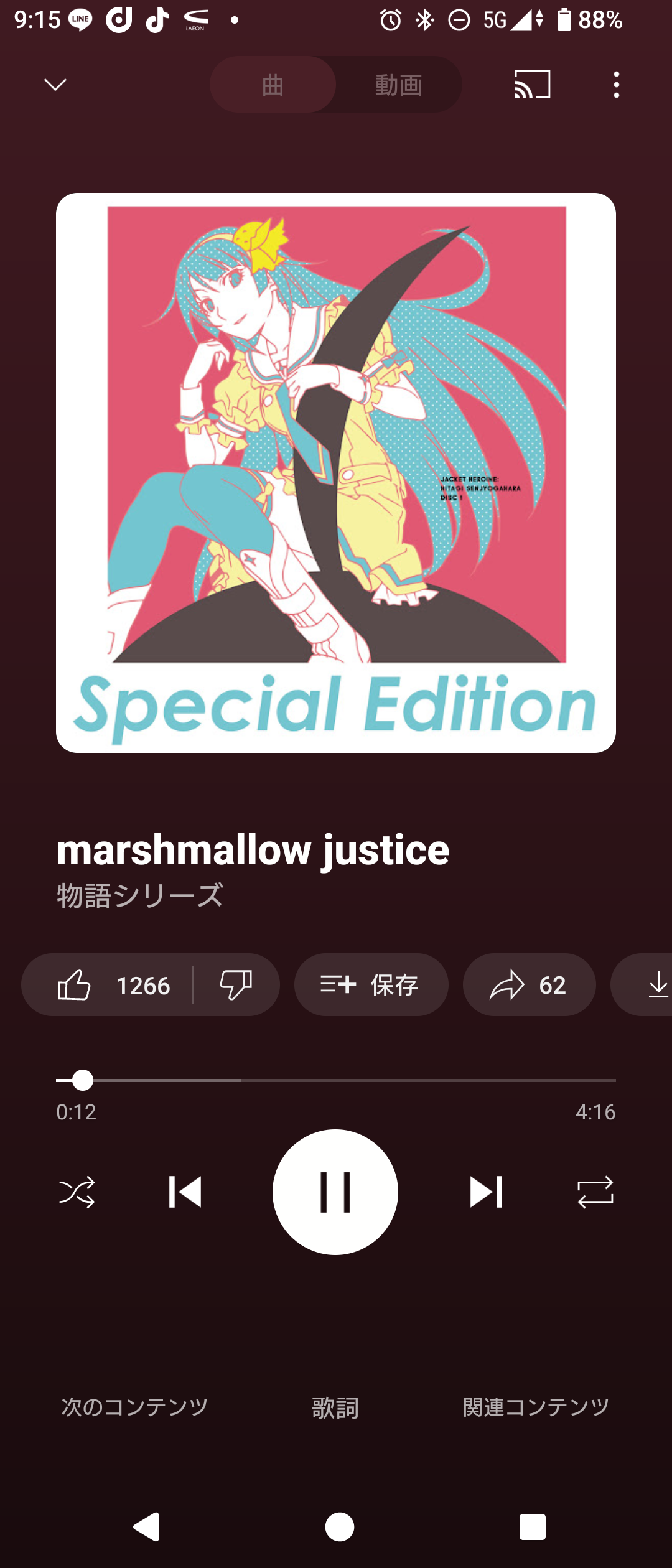Image resolution: width=672 pixels, height=1568 pixels.
Task: Save the song with the 保存 button
Action: 371,985
